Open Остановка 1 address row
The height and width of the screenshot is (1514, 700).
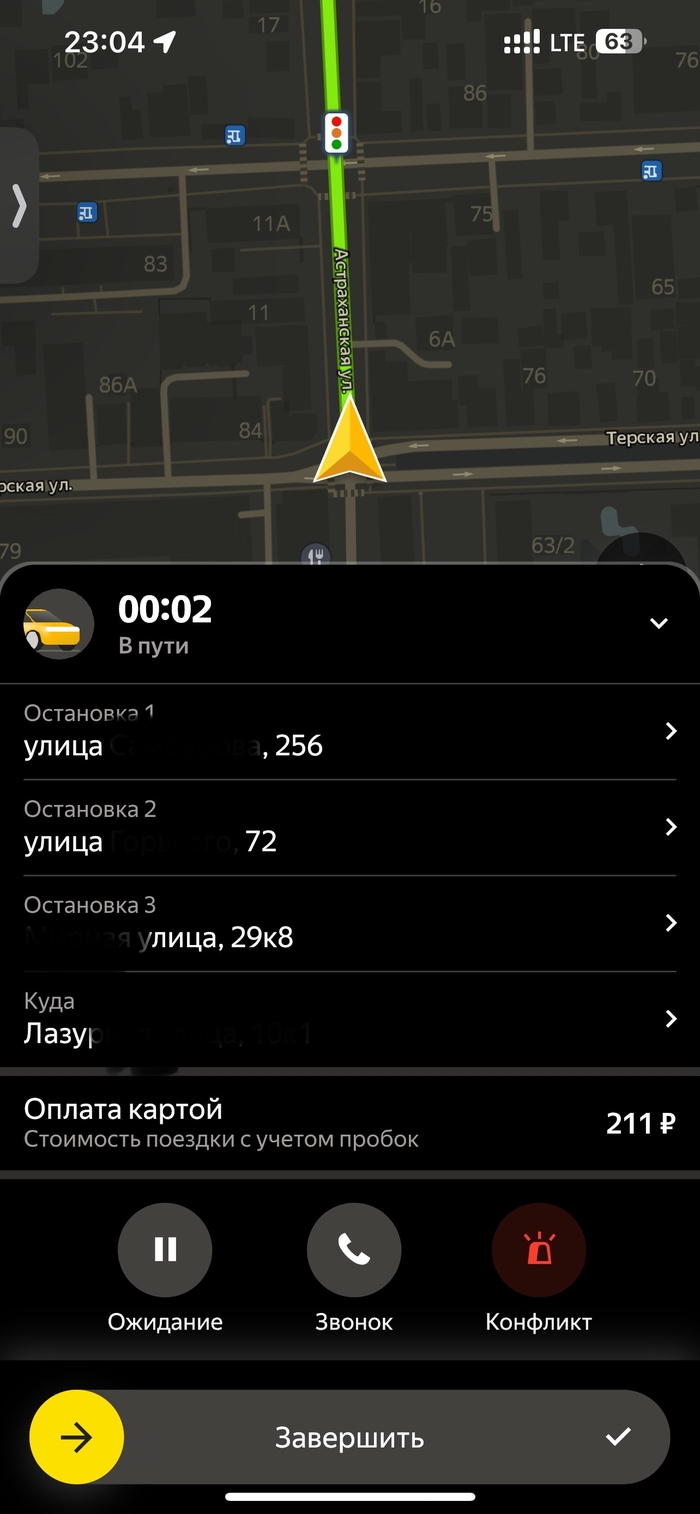click(x=350, y=732)
